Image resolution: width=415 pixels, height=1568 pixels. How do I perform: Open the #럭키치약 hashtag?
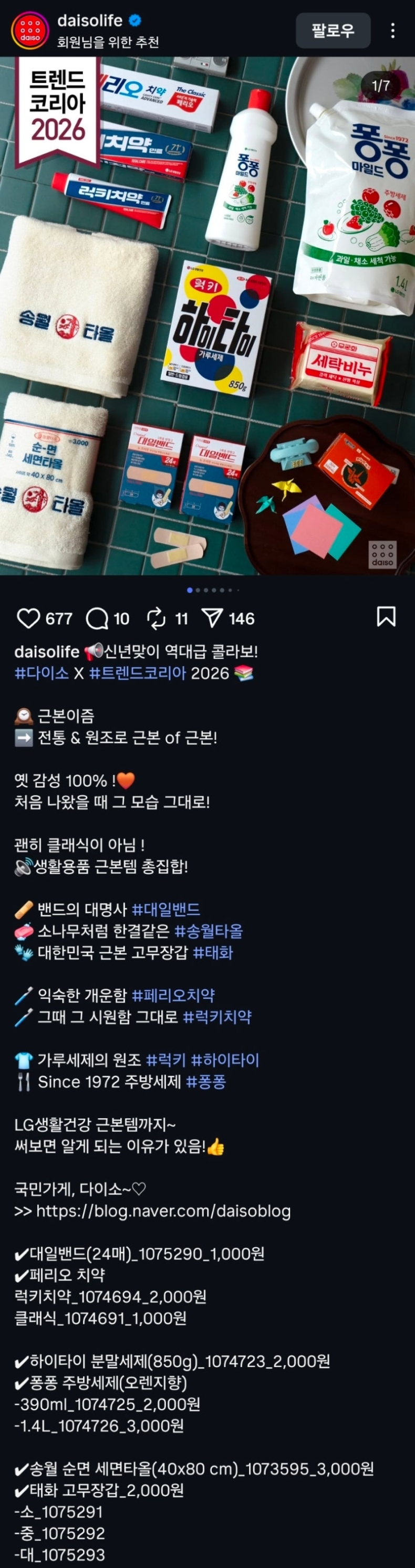click(217, 1016)
